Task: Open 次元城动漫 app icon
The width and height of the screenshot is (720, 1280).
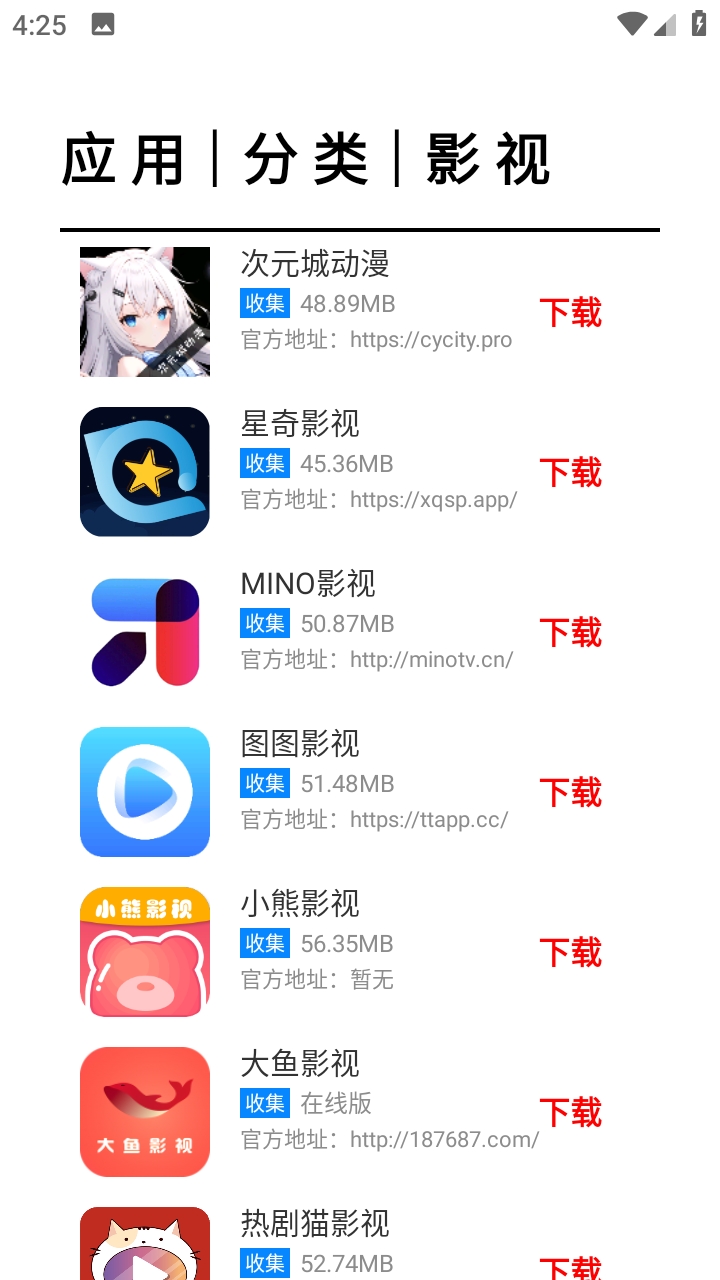Action: 145,312
